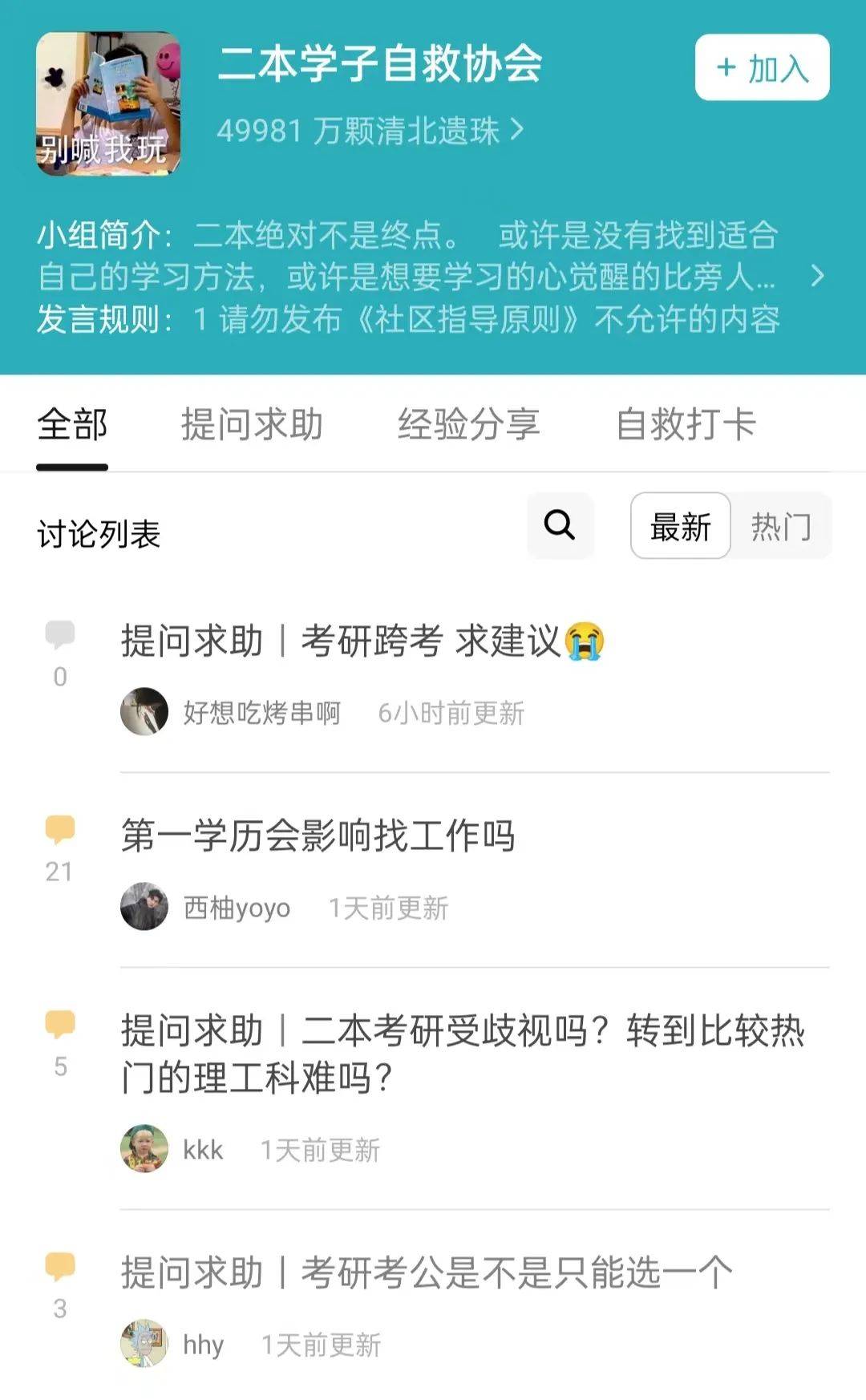
Task: Expand the group introduction and rules
Action: pos(816,276)
